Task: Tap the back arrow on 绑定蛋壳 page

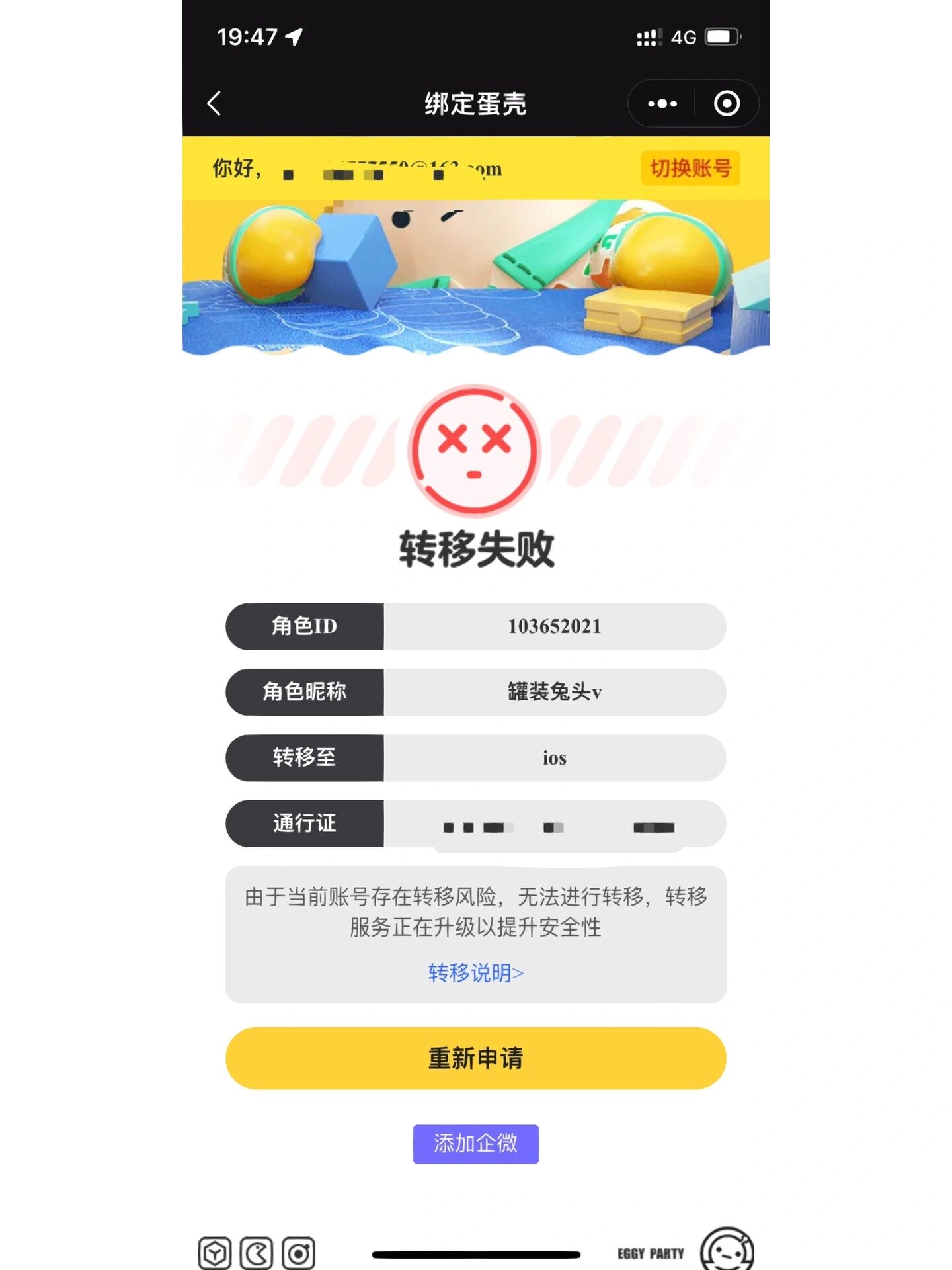Action: [212, 104]
